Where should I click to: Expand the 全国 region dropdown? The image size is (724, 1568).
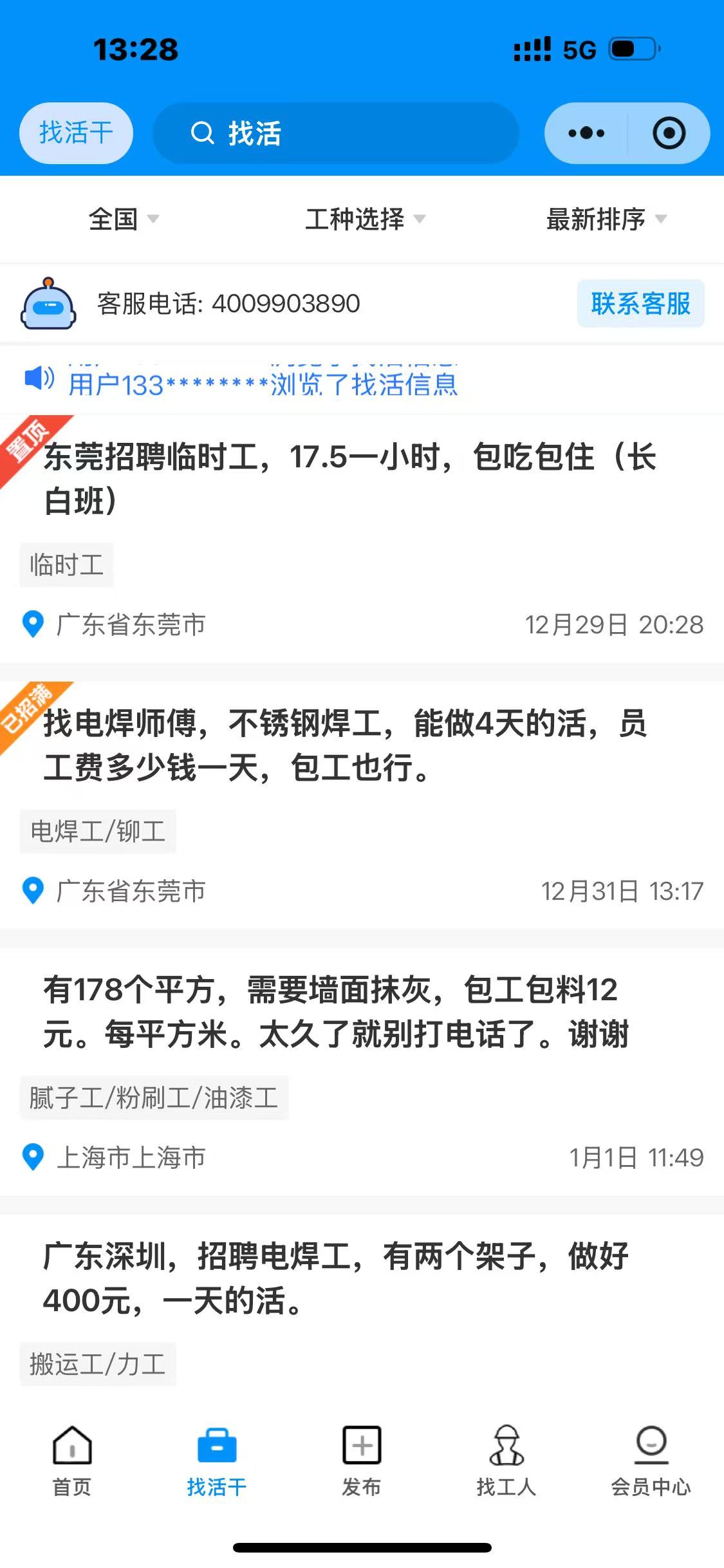click(x=123, y=219)
